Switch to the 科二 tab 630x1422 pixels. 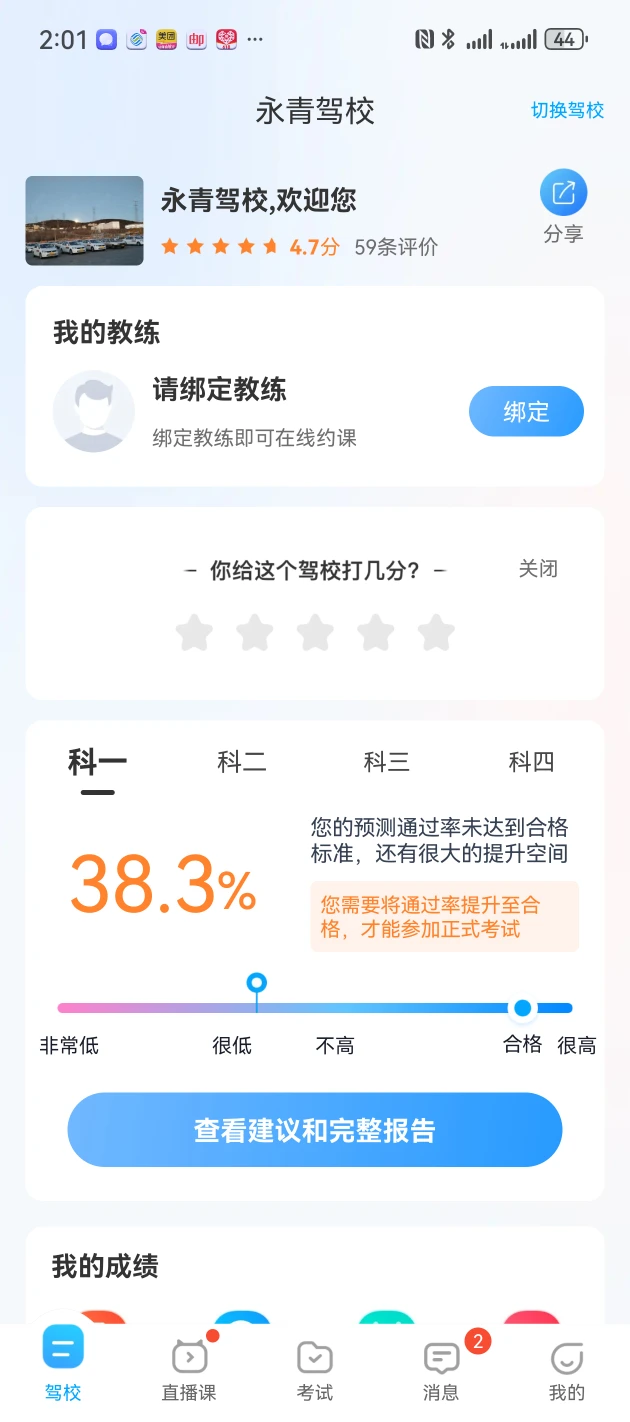(x=242, y=762)
